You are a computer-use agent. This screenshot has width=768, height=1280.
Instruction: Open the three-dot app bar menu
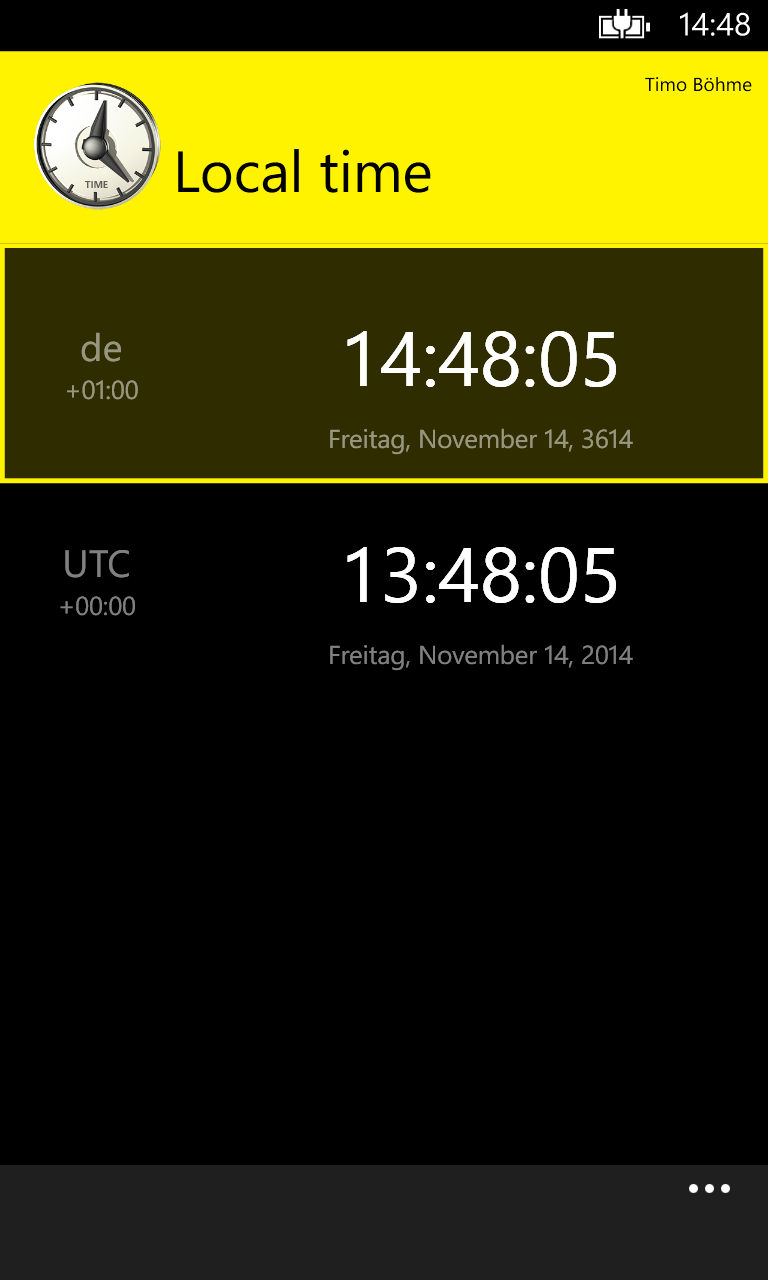pyautogui.click(x=709, y=1189)
